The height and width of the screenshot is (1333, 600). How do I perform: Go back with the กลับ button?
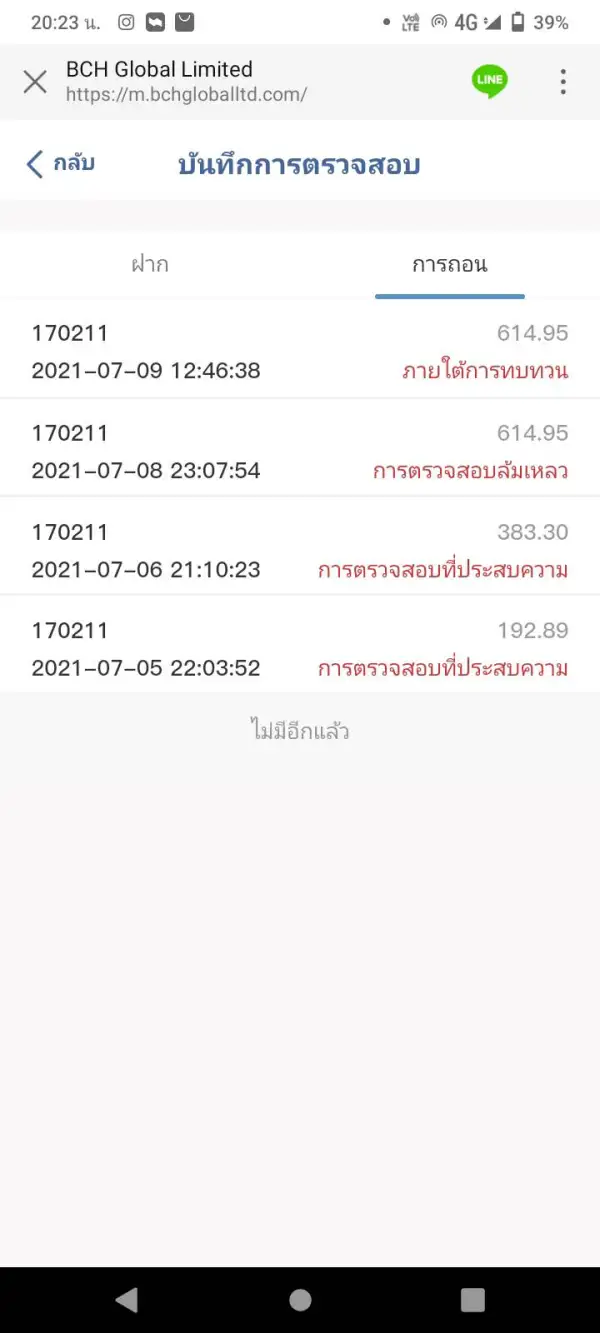(x=61, y=164)
